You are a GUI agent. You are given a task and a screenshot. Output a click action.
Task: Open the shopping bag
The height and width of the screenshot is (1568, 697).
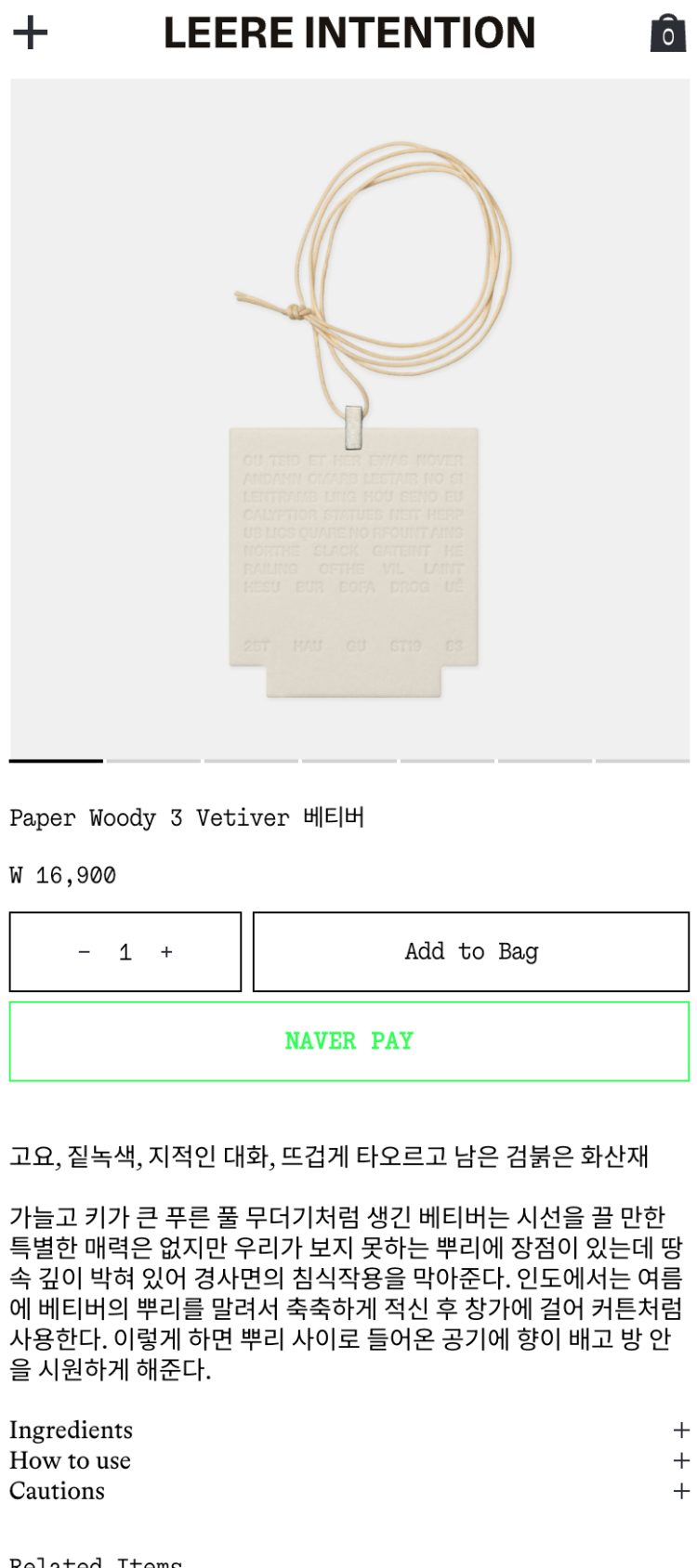pyautogui.click(x=666, y=33)
